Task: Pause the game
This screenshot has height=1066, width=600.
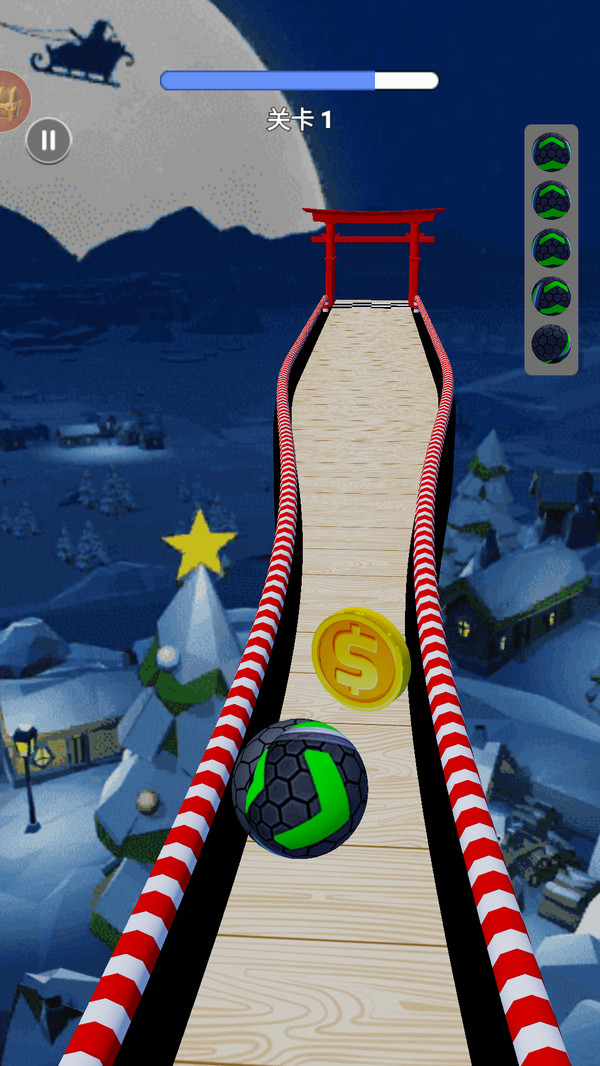Action: click(48, 141)
